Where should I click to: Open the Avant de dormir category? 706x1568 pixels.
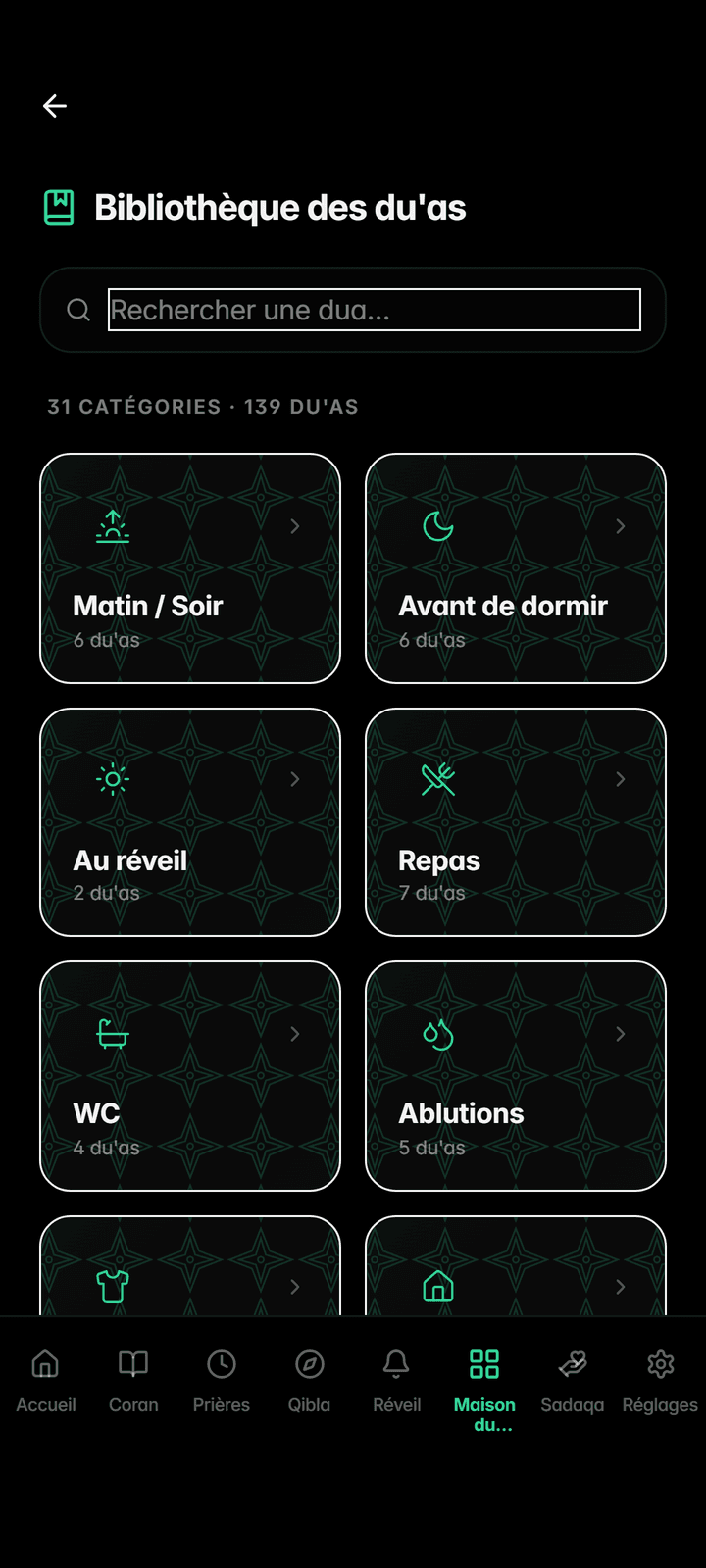point(516,568)
